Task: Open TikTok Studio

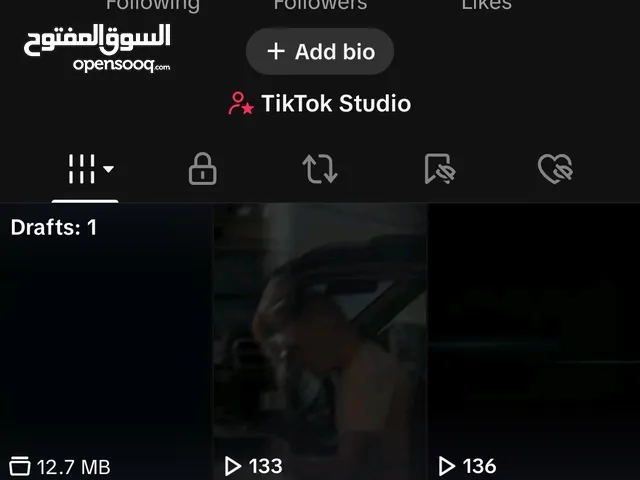Action: click(x=320, y=103)
